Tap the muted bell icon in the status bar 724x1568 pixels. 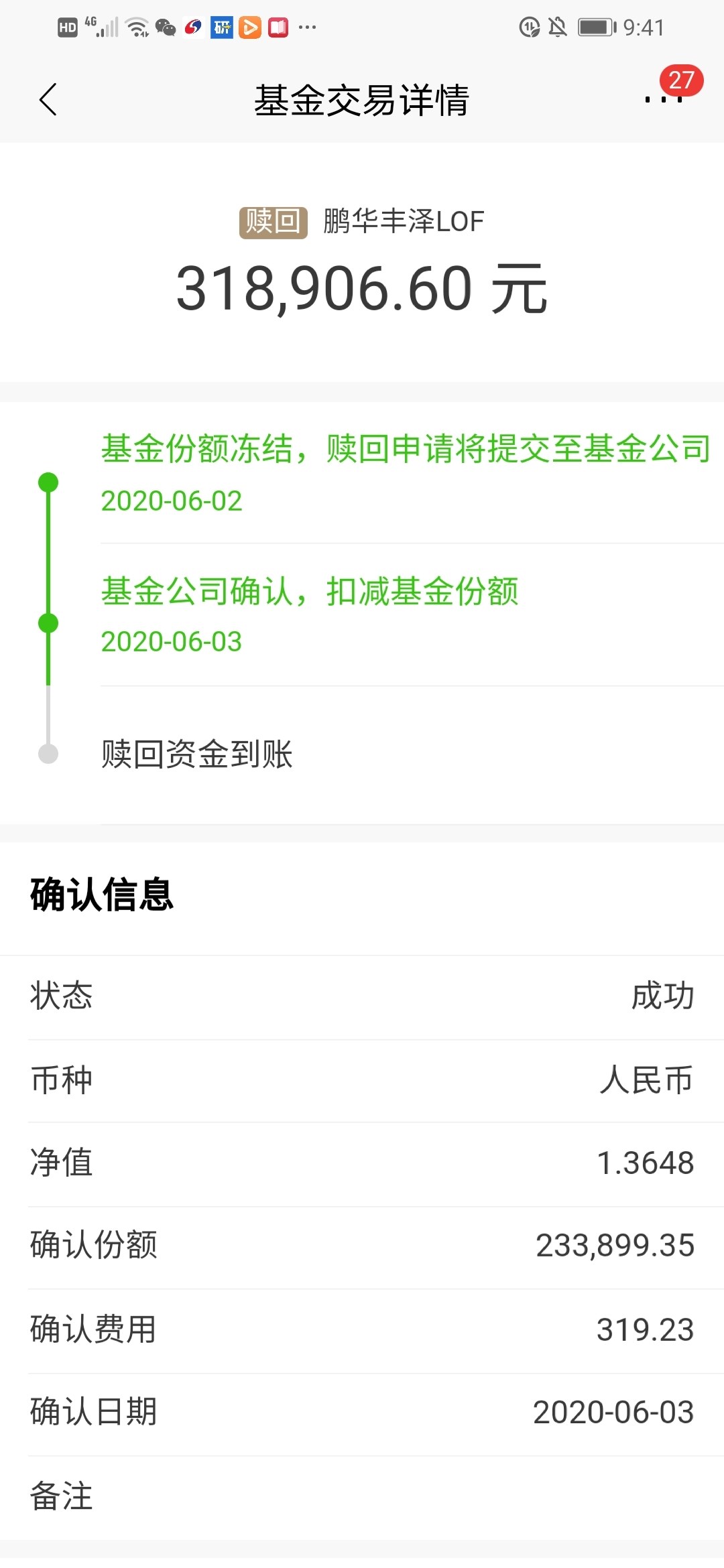tap(557, 27)
